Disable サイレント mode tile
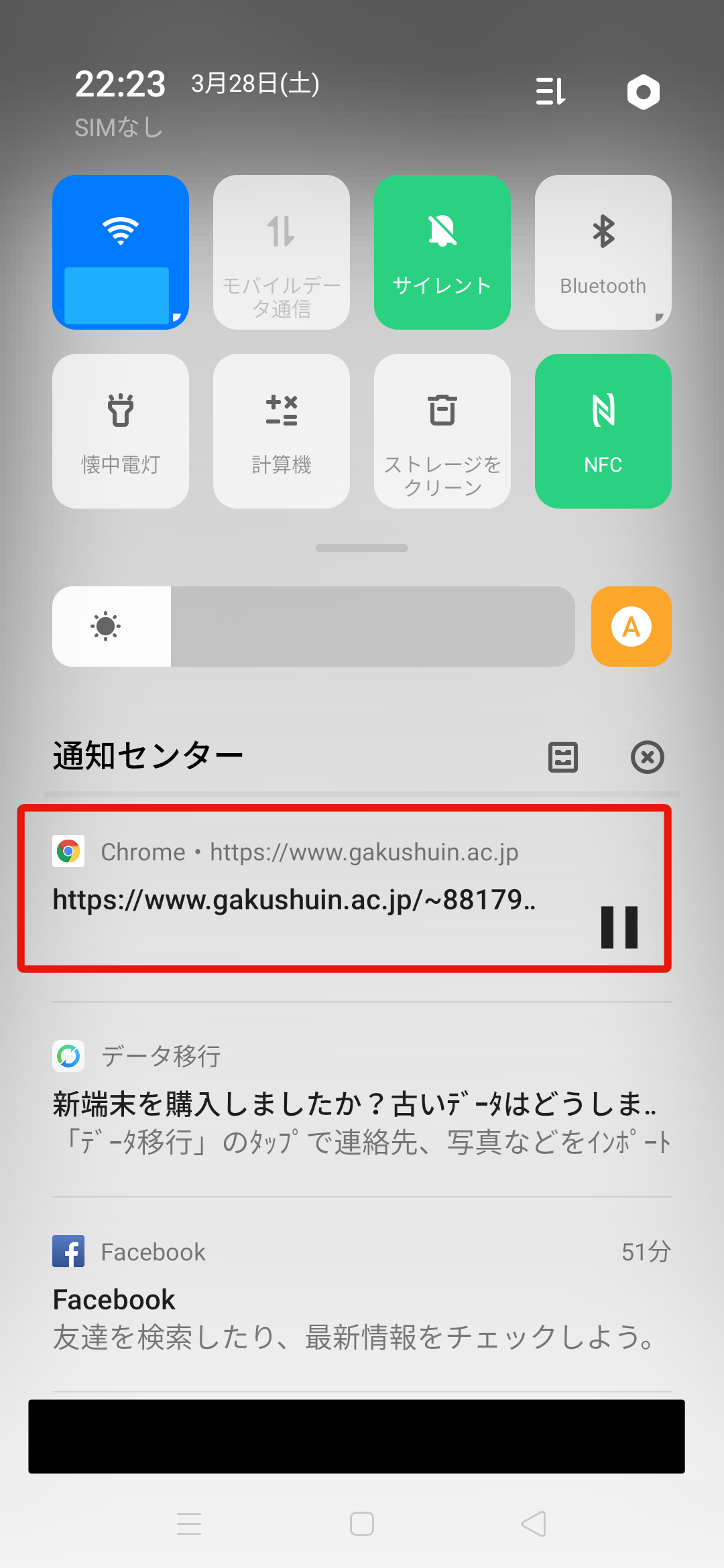This screenshot has height=1568, width=724. pos(442,252)
